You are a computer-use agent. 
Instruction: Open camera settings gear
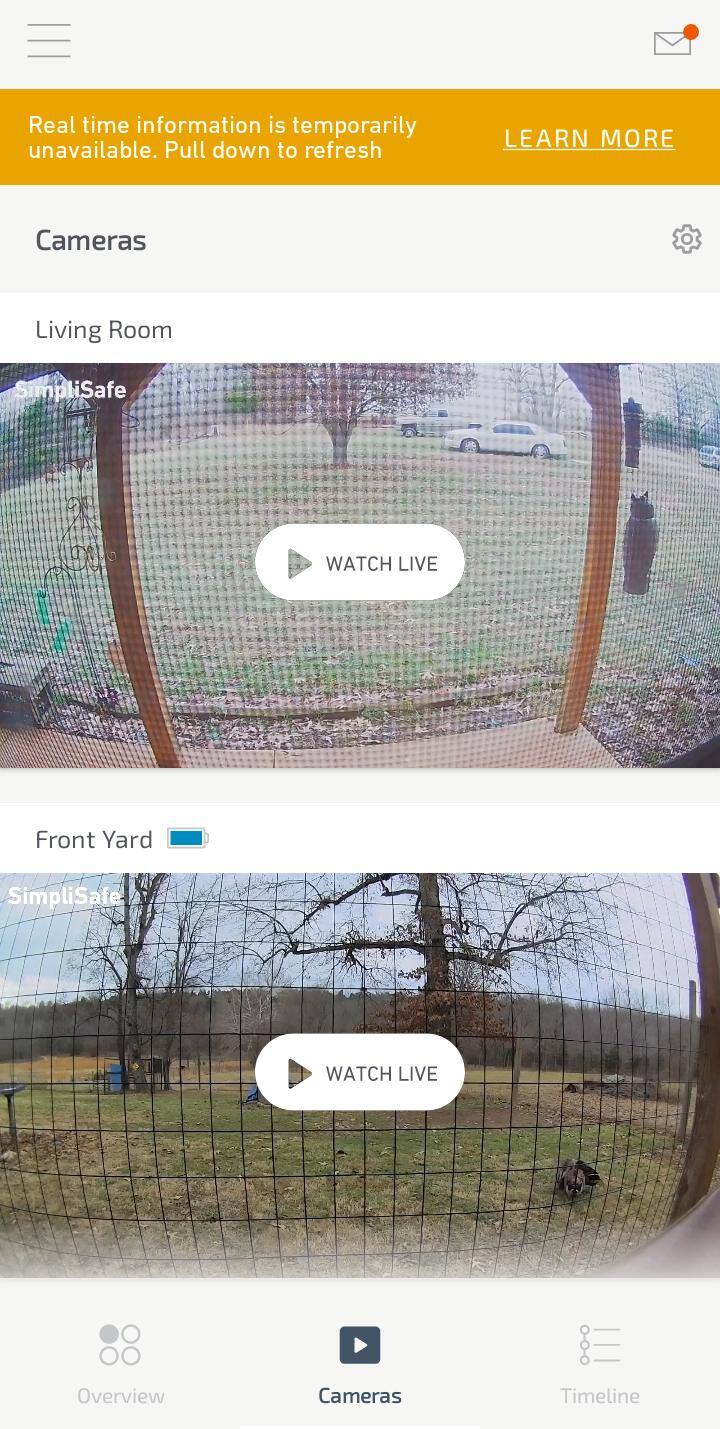686,240
